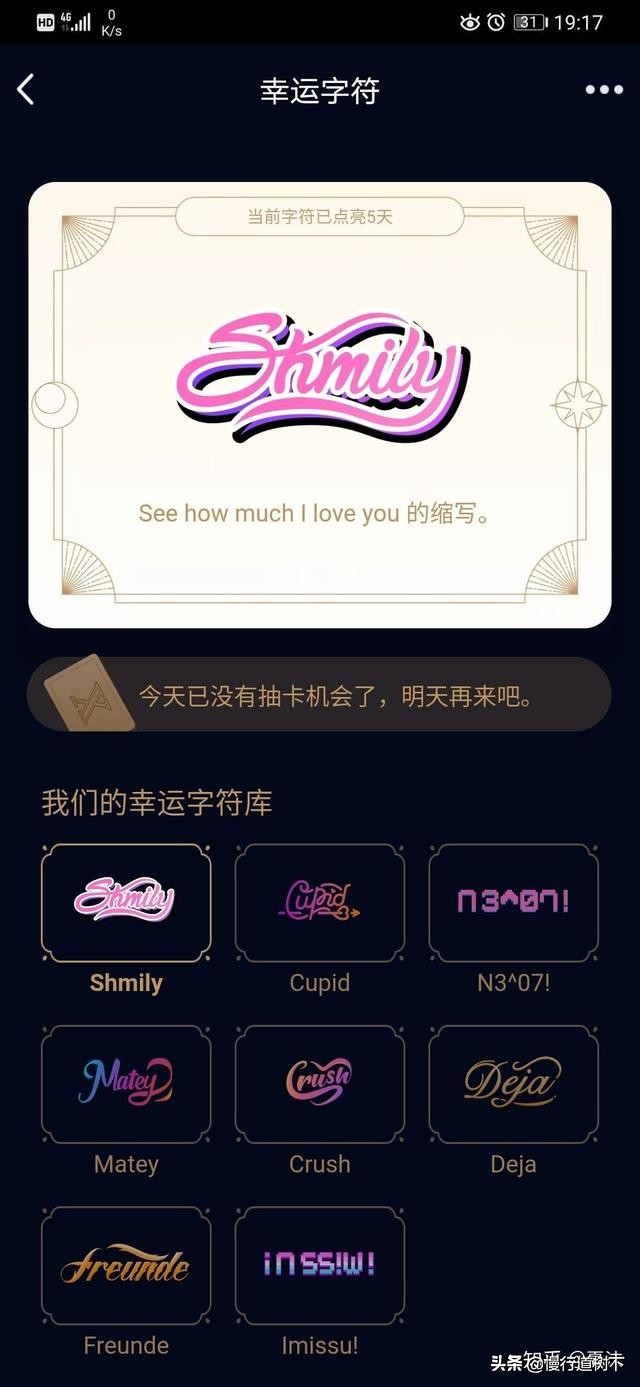
Task: Go back from the 幸运字符 page
Action: pyautogui.click(x=26, y=90)
